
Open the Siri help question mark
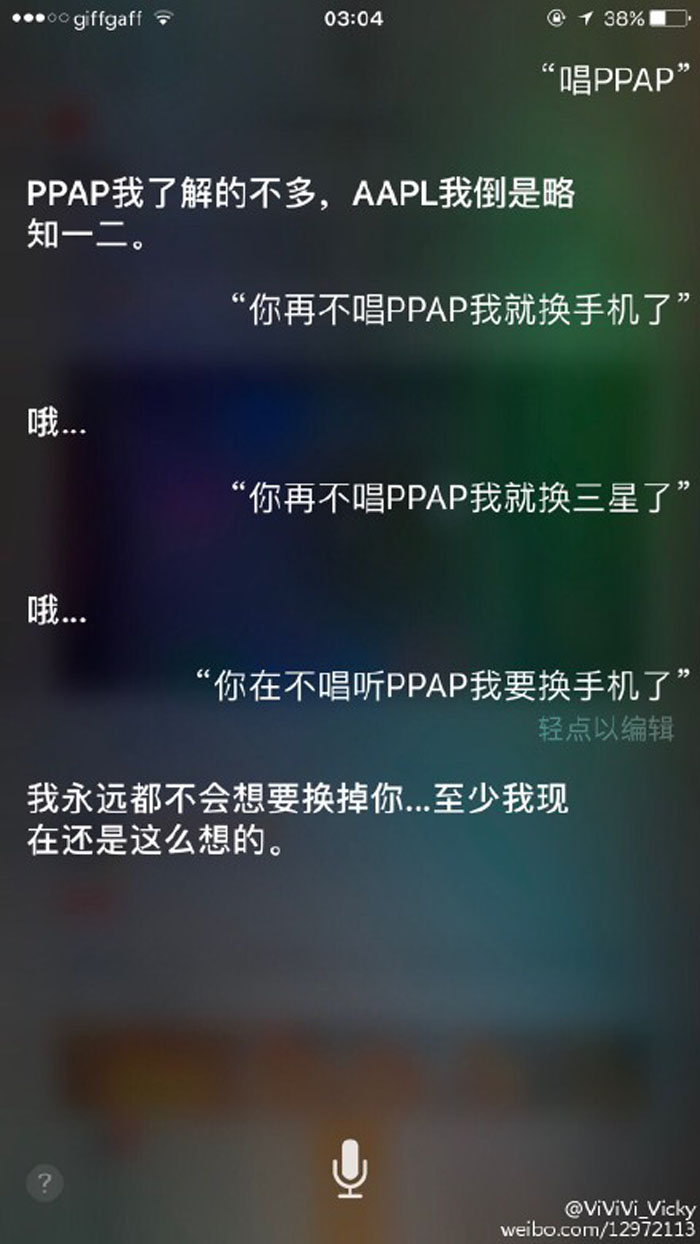click(x=44, y=1183)
